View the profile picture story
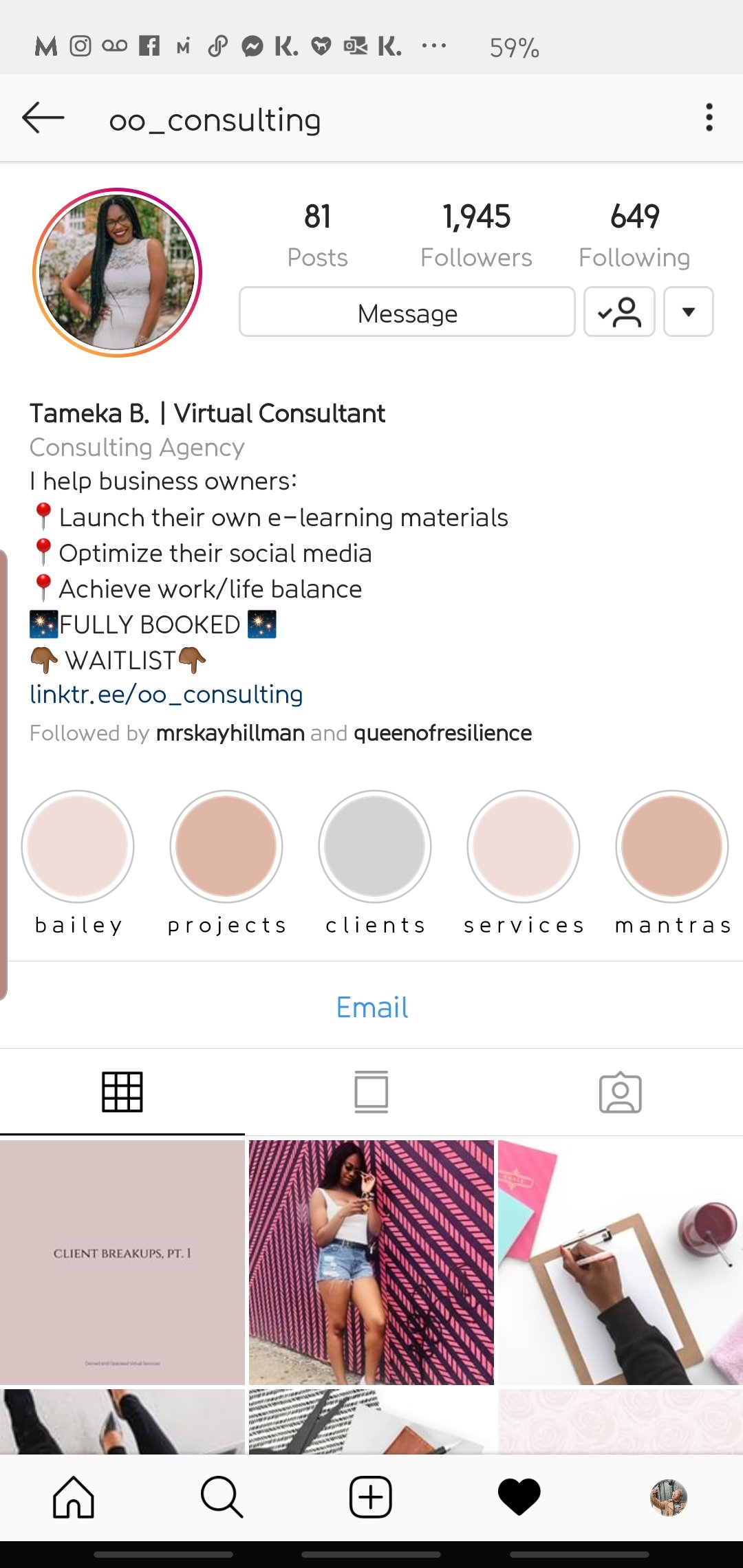The width and height of the screenshot is (743, 1568). [117, 273]
